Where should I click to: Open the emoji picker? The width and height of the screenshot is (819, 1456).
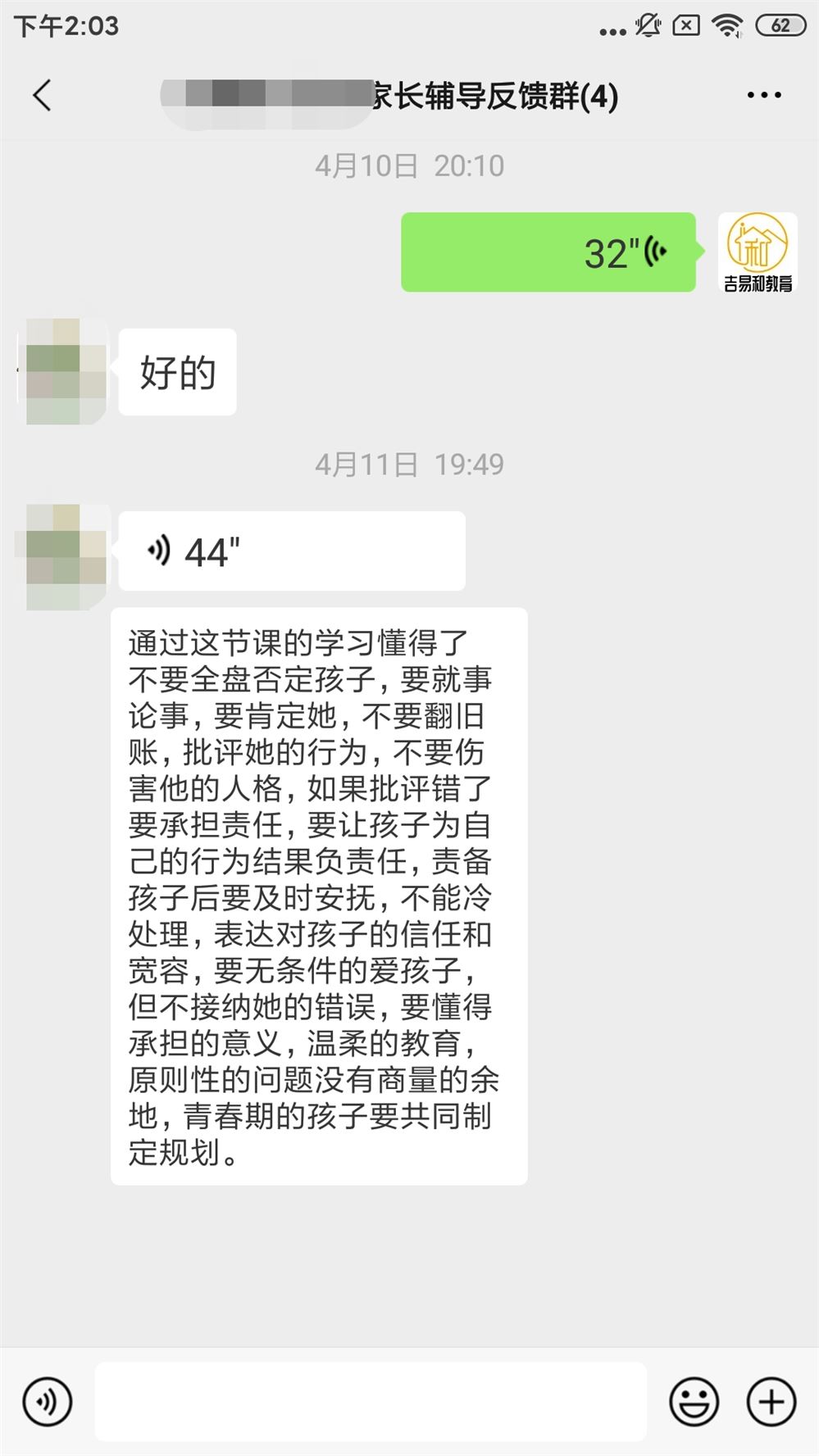tap(694, 1402)
